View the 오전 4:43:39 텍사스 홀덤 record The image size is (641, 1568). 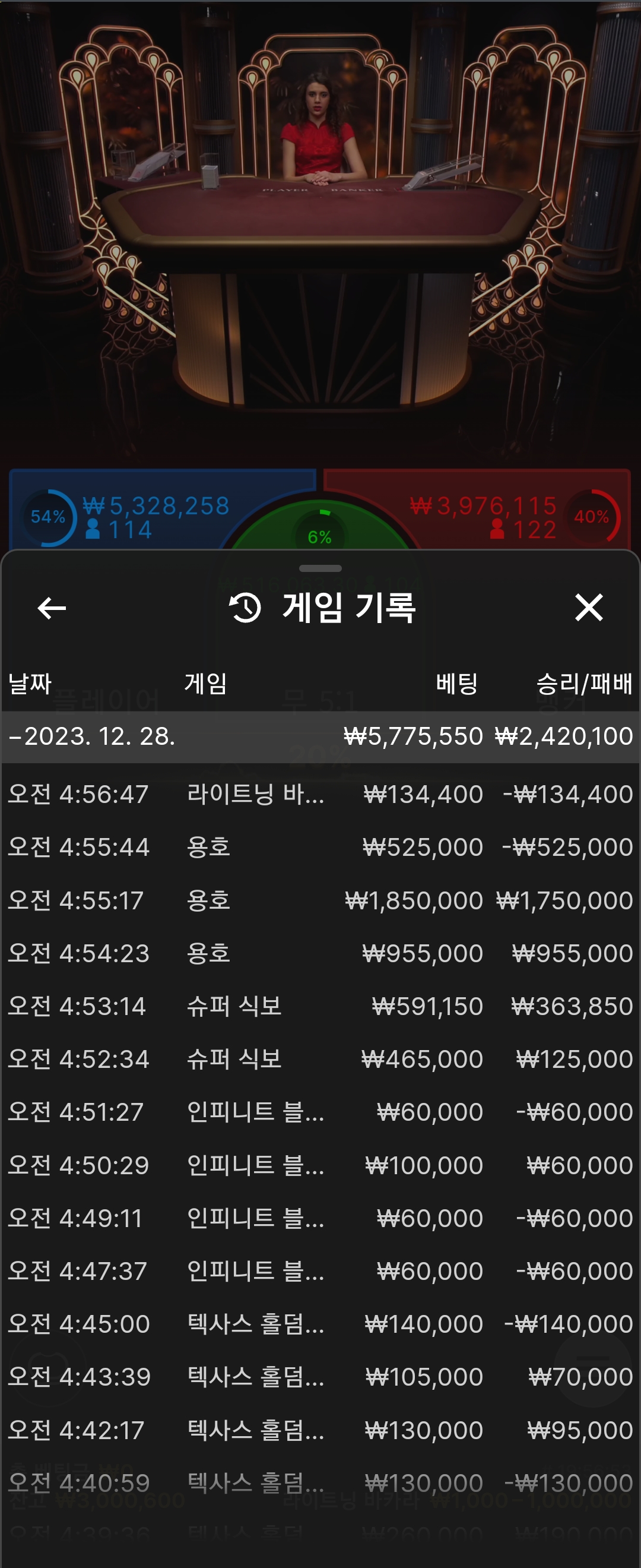pyautogui.click(x=320, y=1377)
